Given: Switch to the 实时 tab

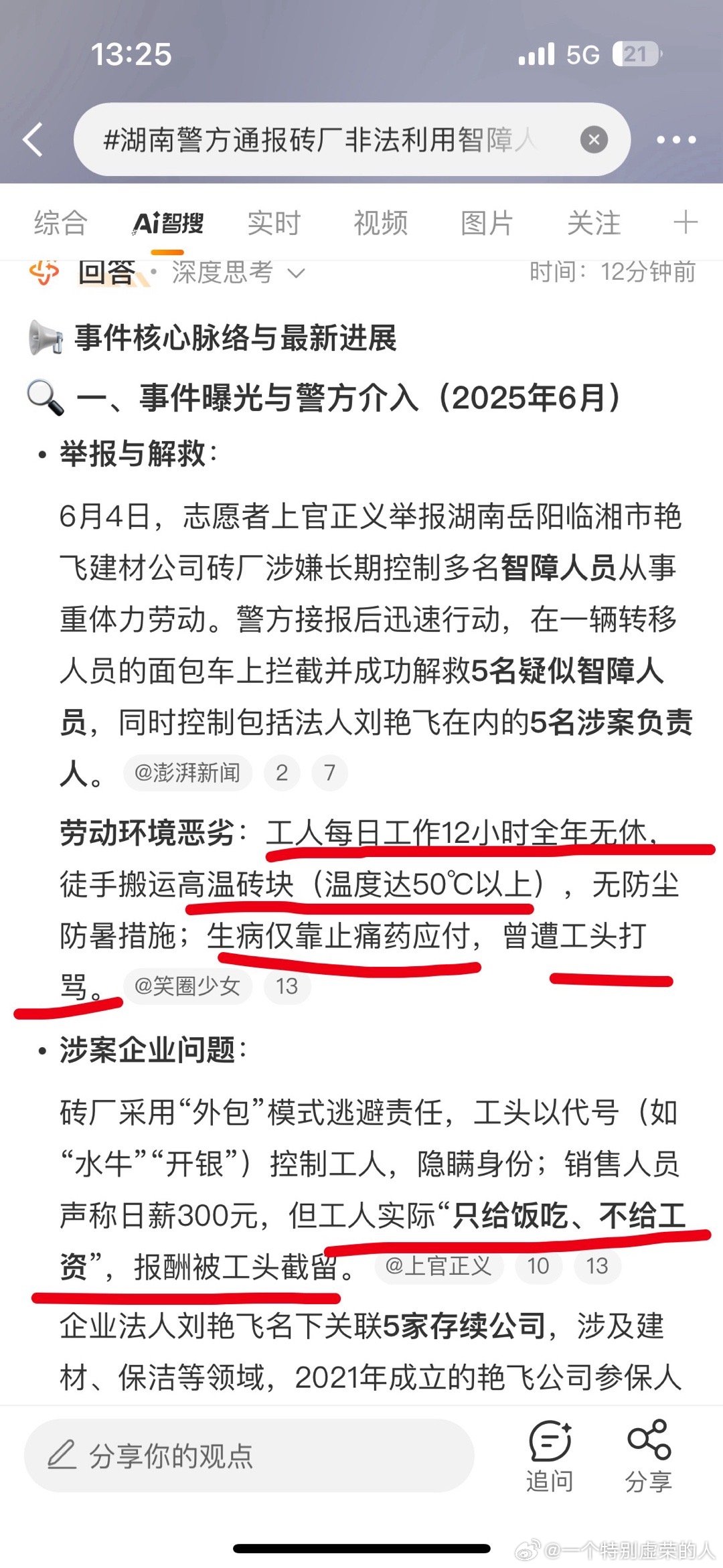Looking at the screenshot, I should [274, 223].
